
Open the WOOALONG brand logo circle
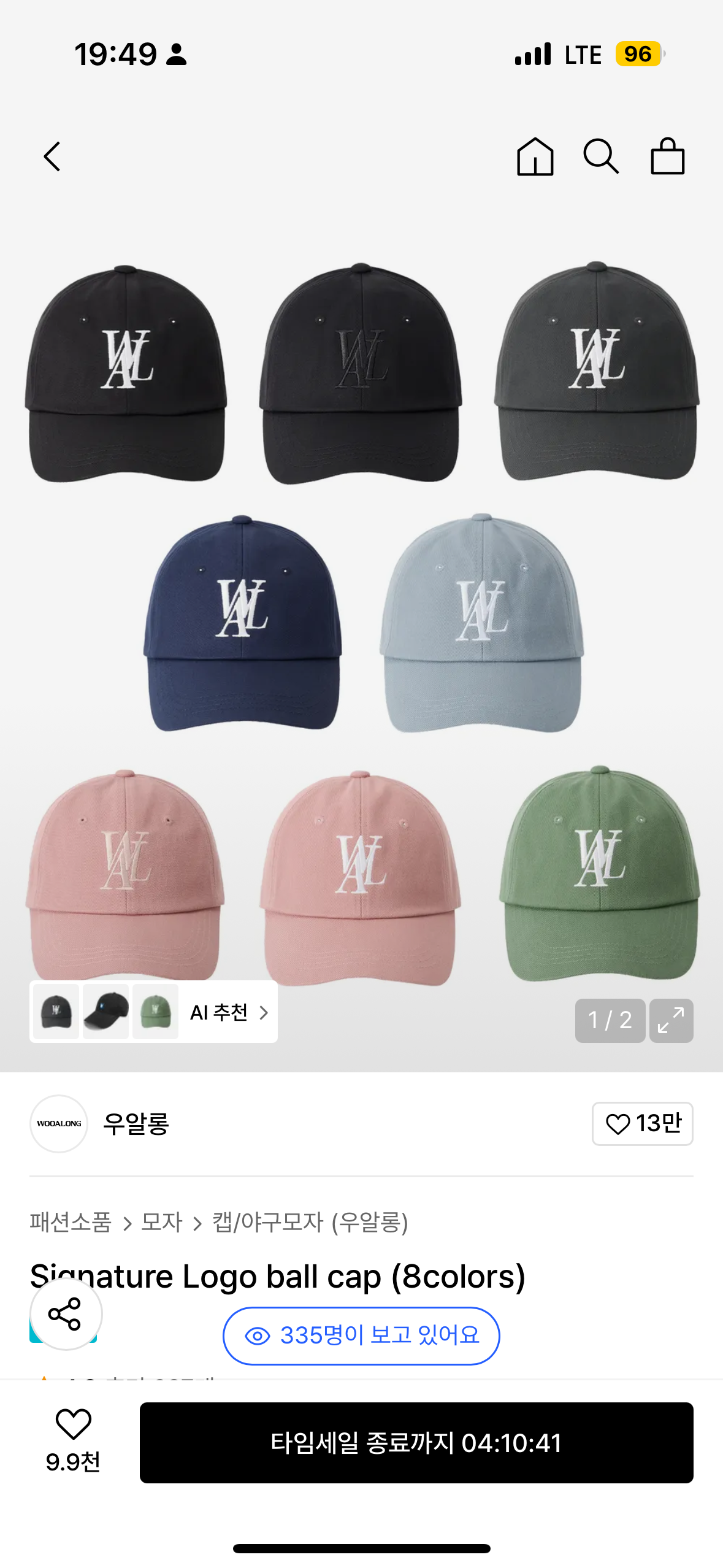[58, 1124]
